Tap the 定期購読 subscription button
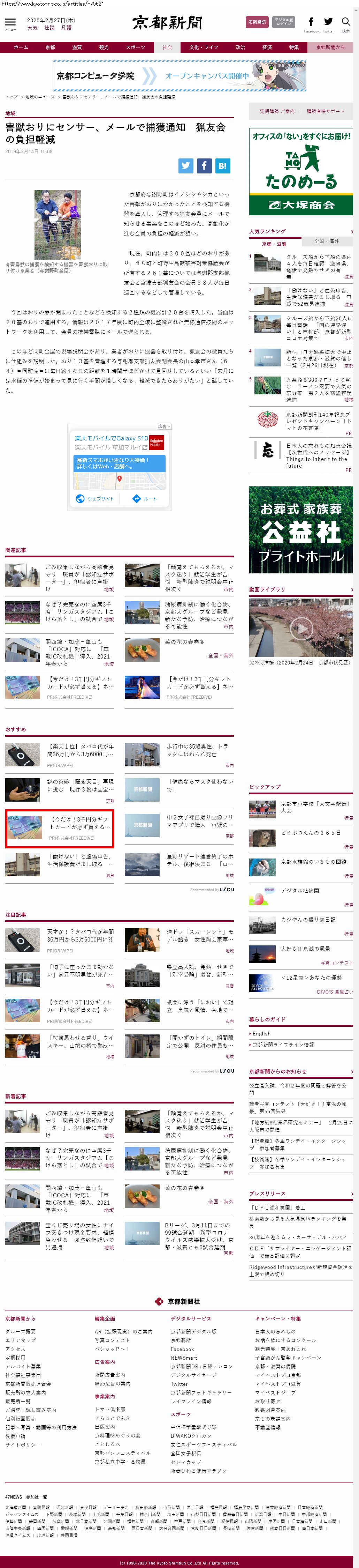The image size is (359, 1568). tap(257, 22)
